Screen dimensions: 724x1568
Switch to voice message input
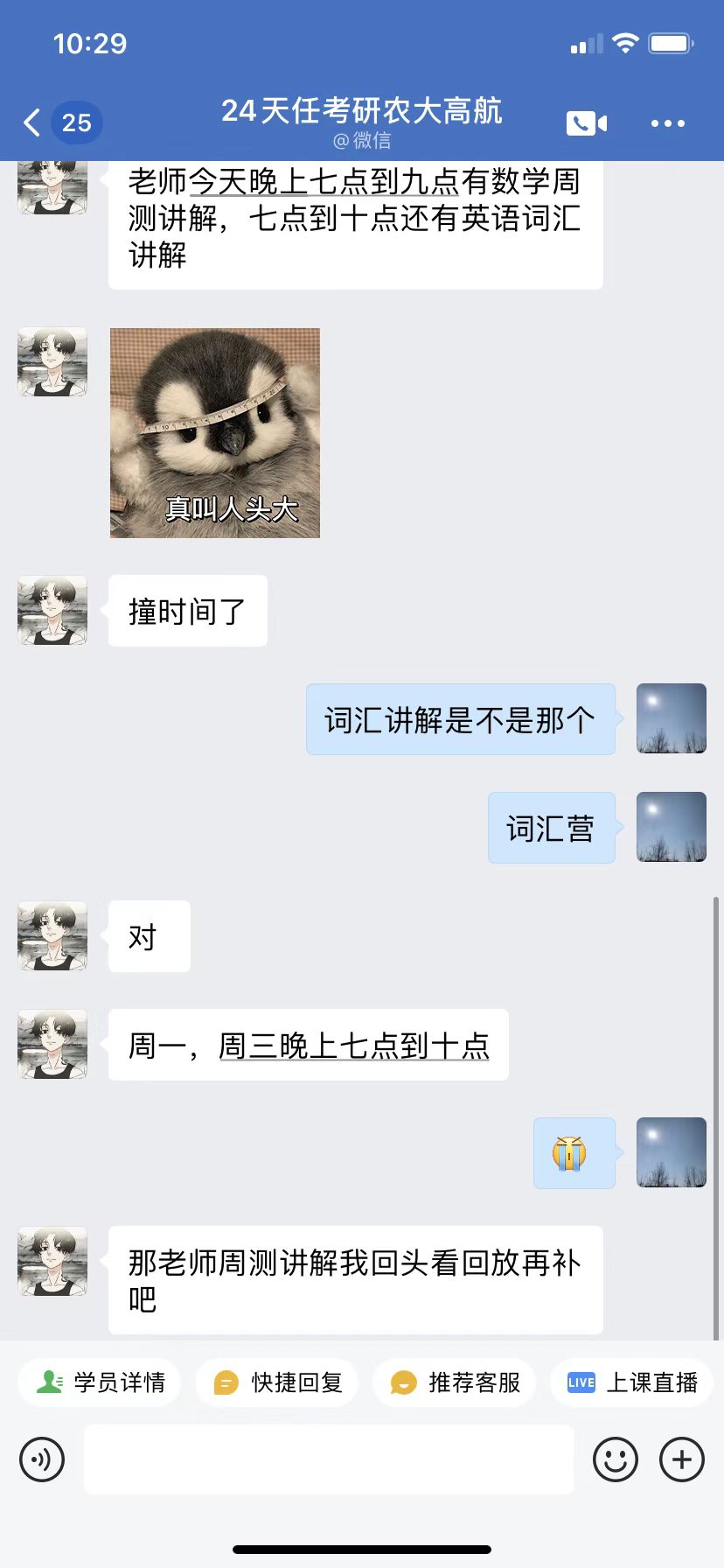(42, 1459)
